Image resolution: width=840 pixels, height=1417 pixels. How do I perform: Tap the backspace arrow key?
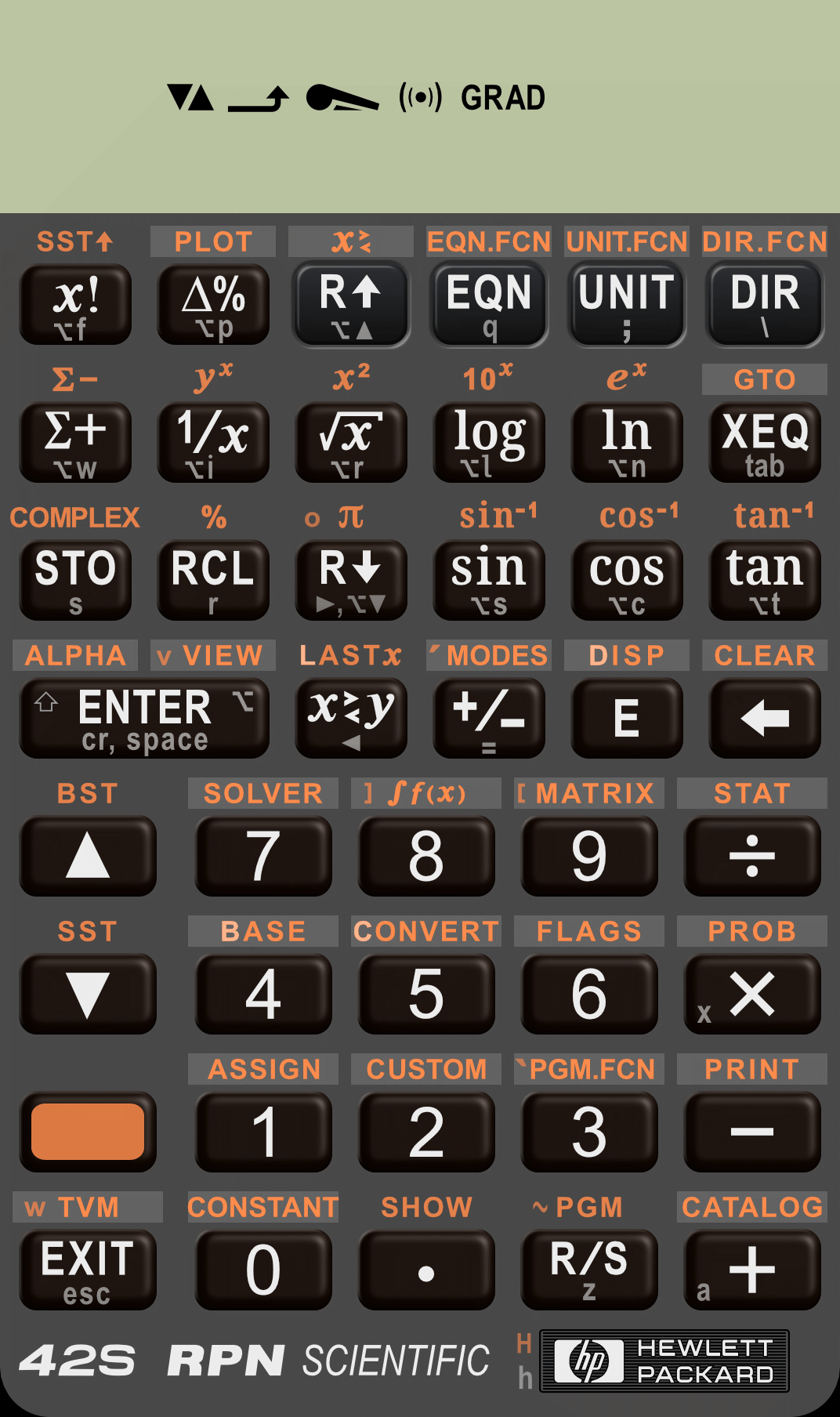(x=765, y=718)
